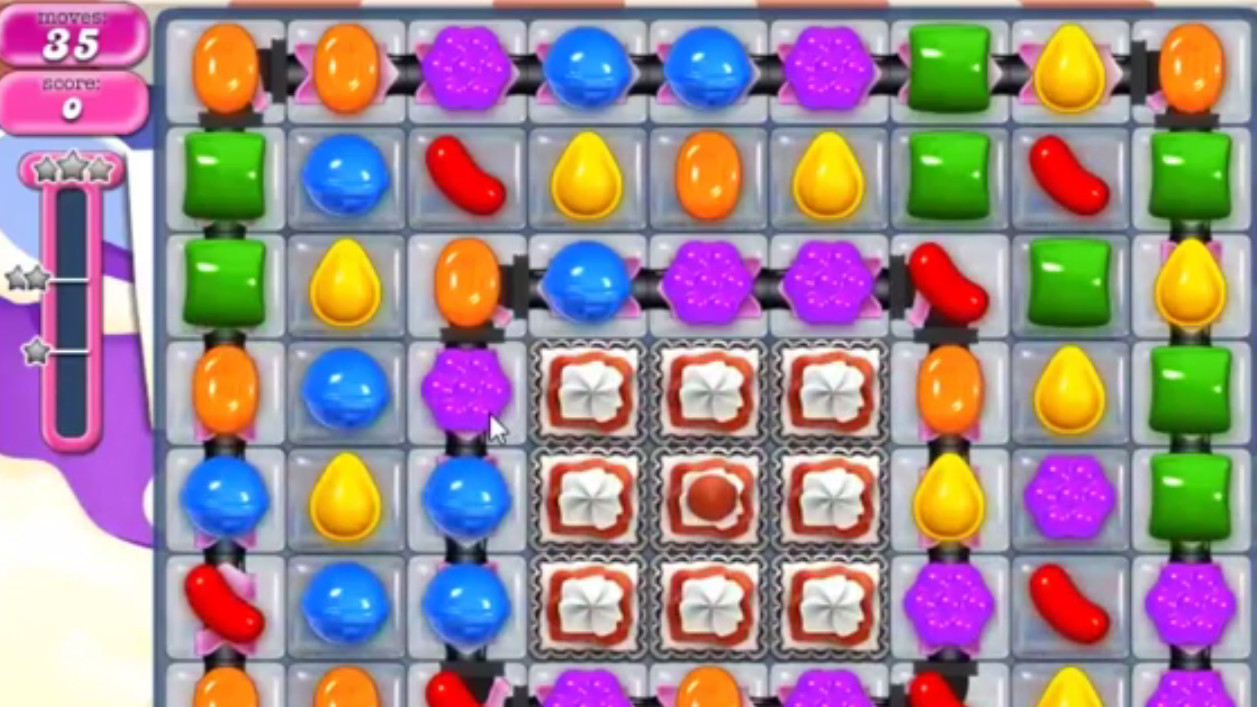This screenshot has height=707, width=1257.
Task: Tap the red jelly bean in the leftmost column
Action: pyautogui.click(x=225, y=604)
